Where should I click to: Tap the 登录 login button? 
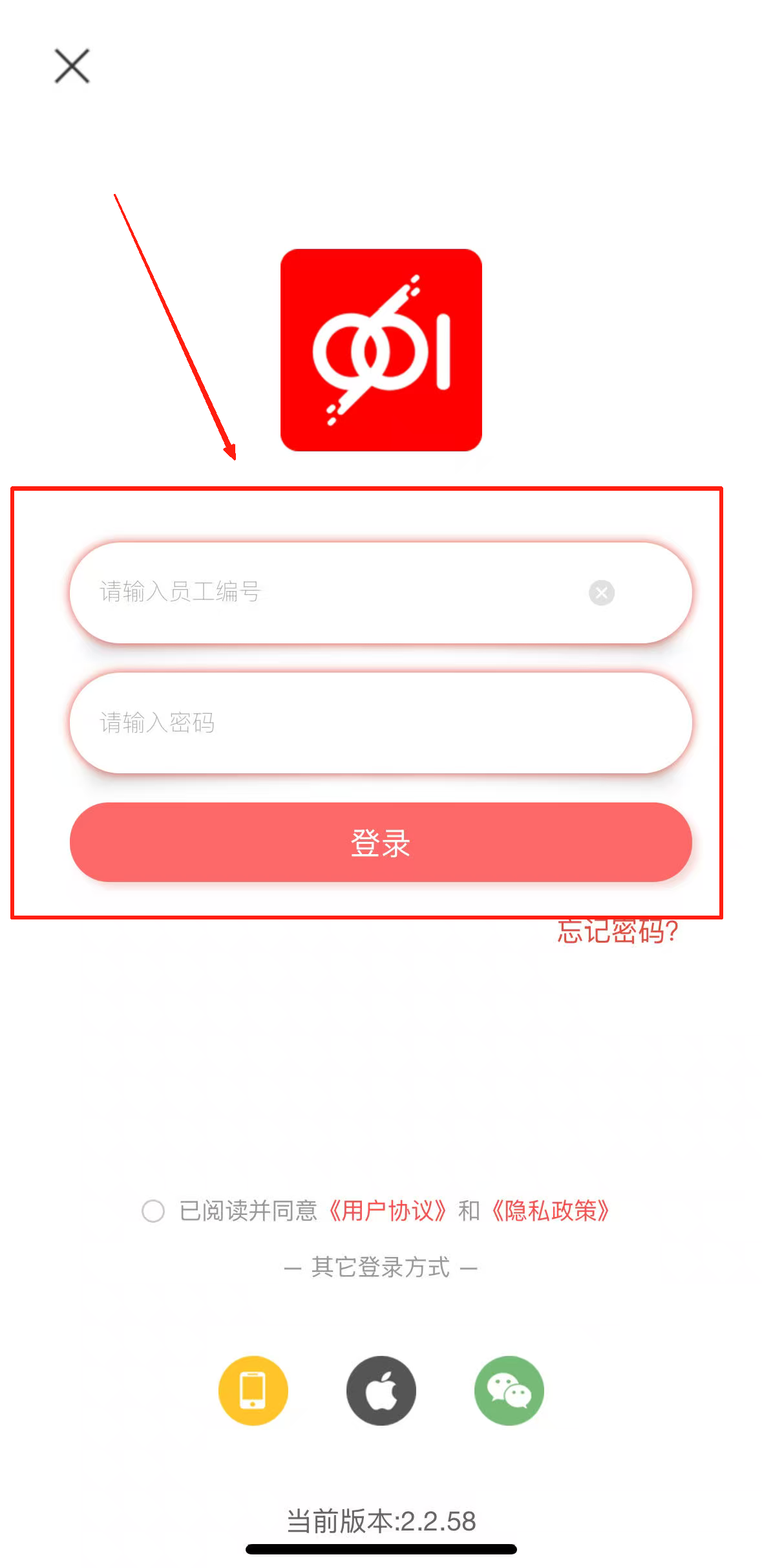coord(380,843)
